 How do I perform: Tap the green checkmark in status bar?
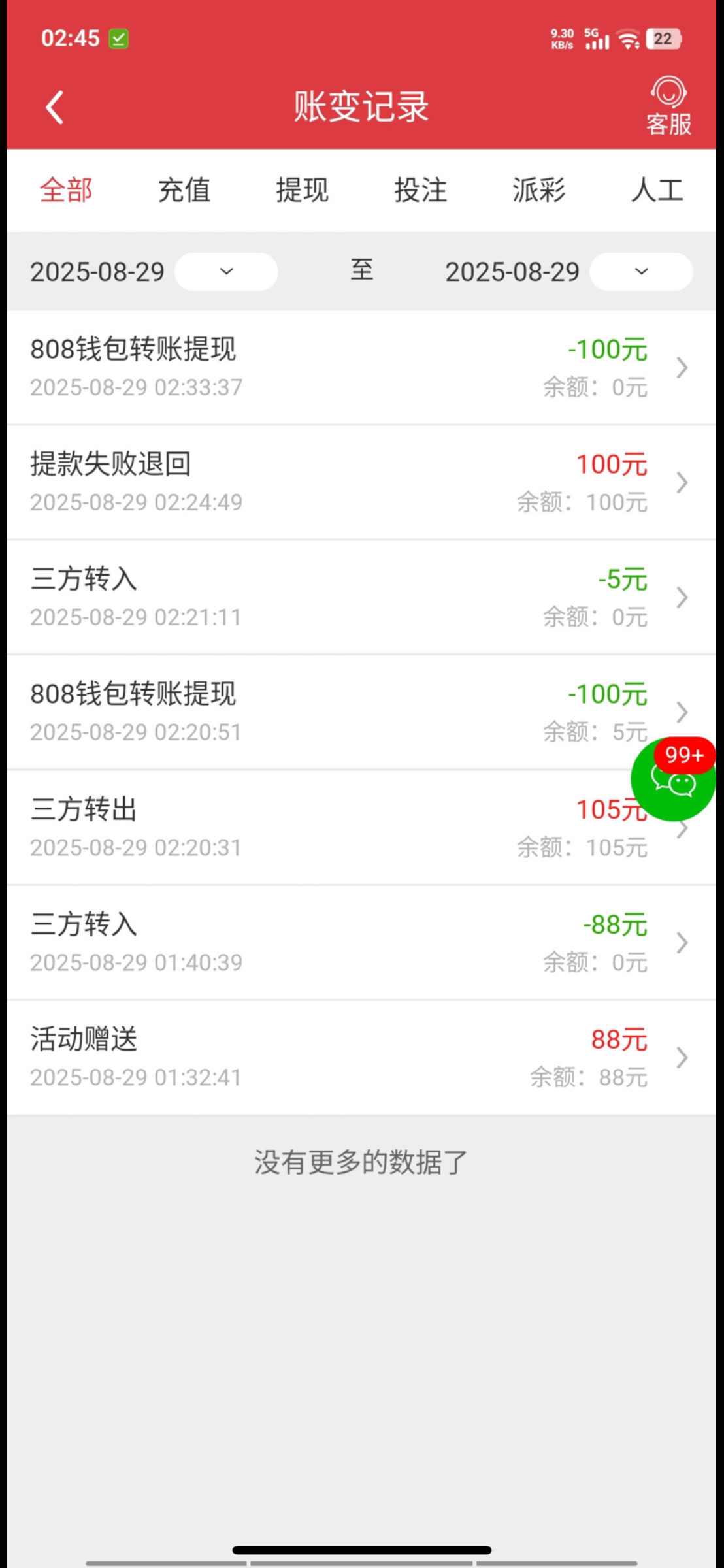coord(118,37)
